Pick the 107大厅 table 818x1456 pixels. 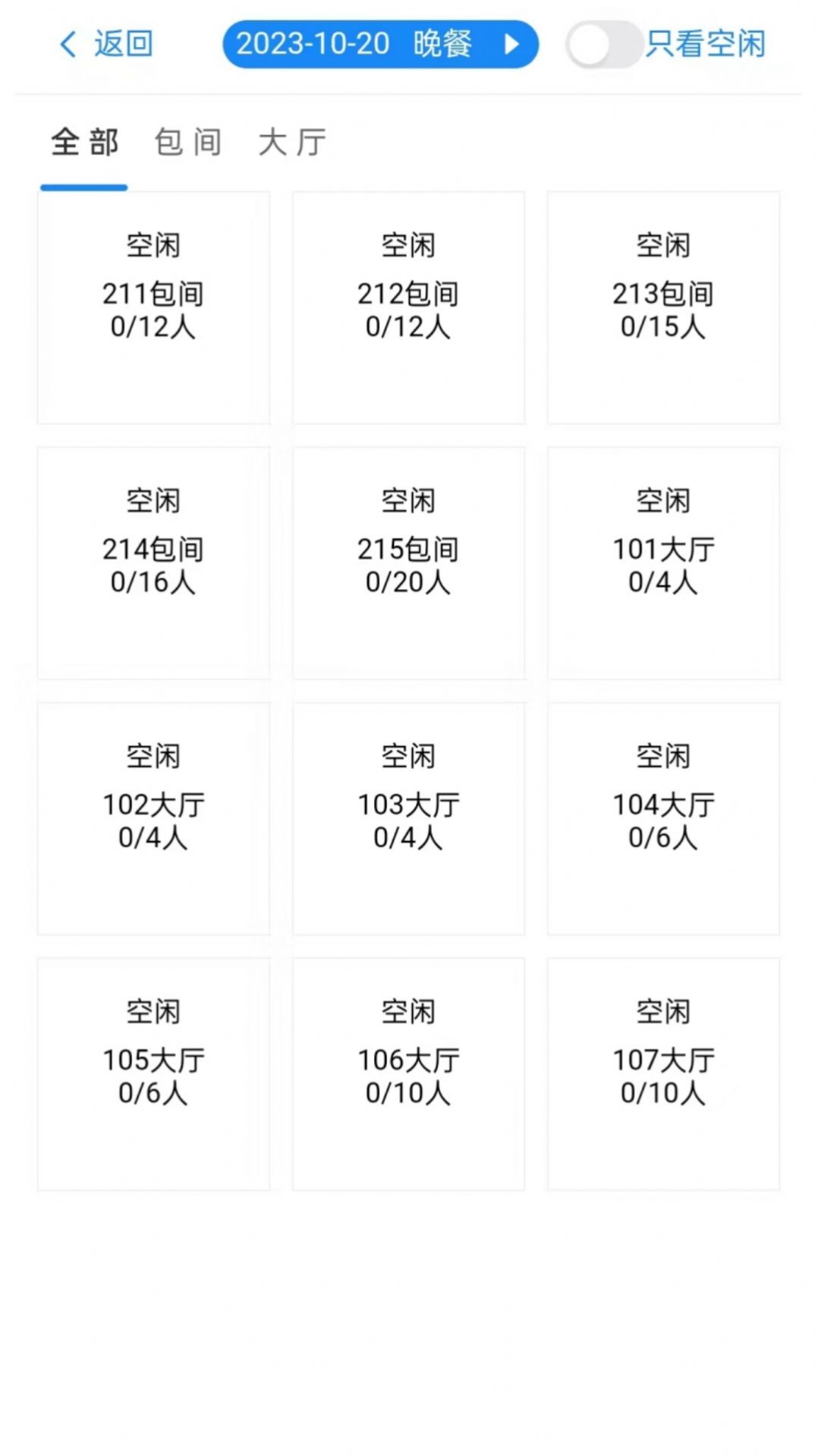pyautogui.click(x=663, y=1073)
